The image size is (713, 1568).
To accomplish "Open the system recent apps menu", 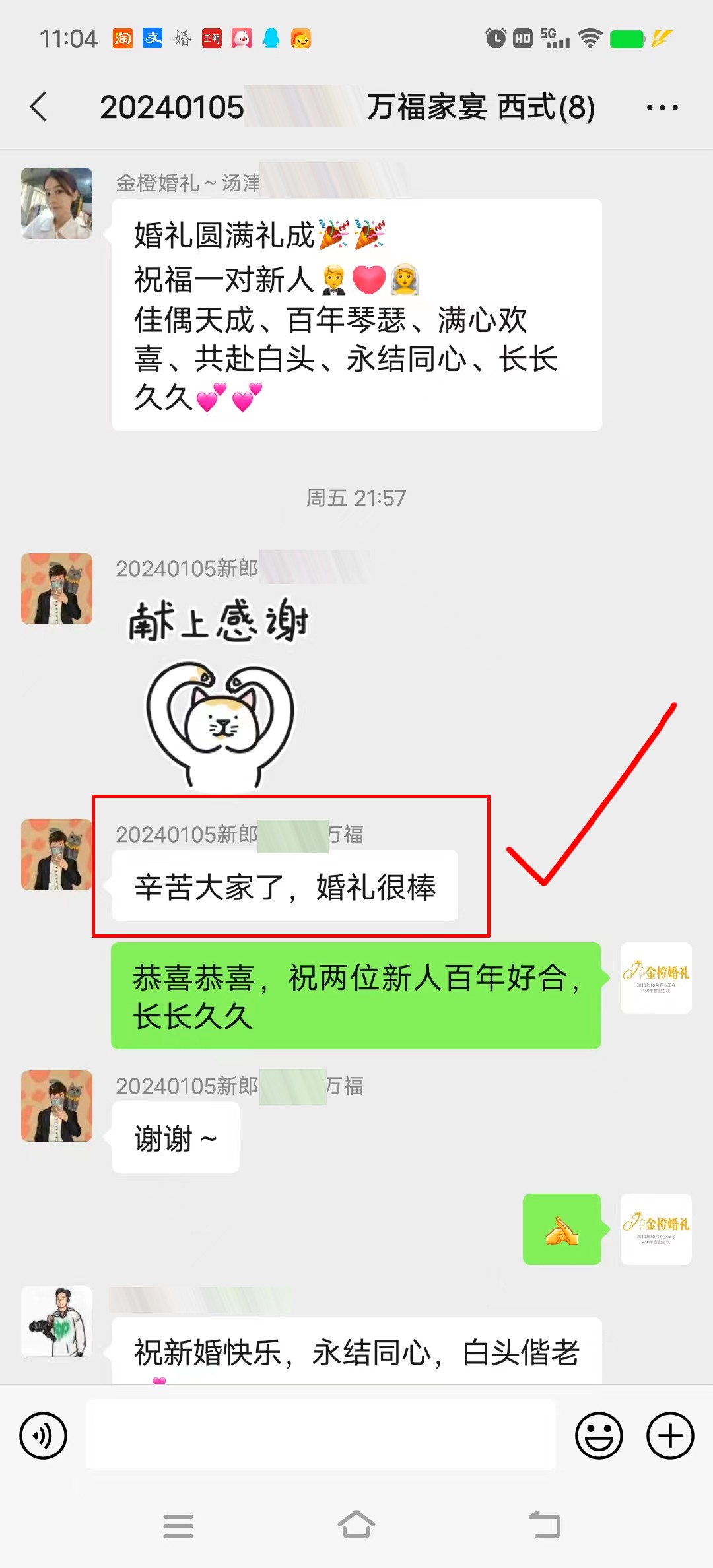I will point(178,1526).
